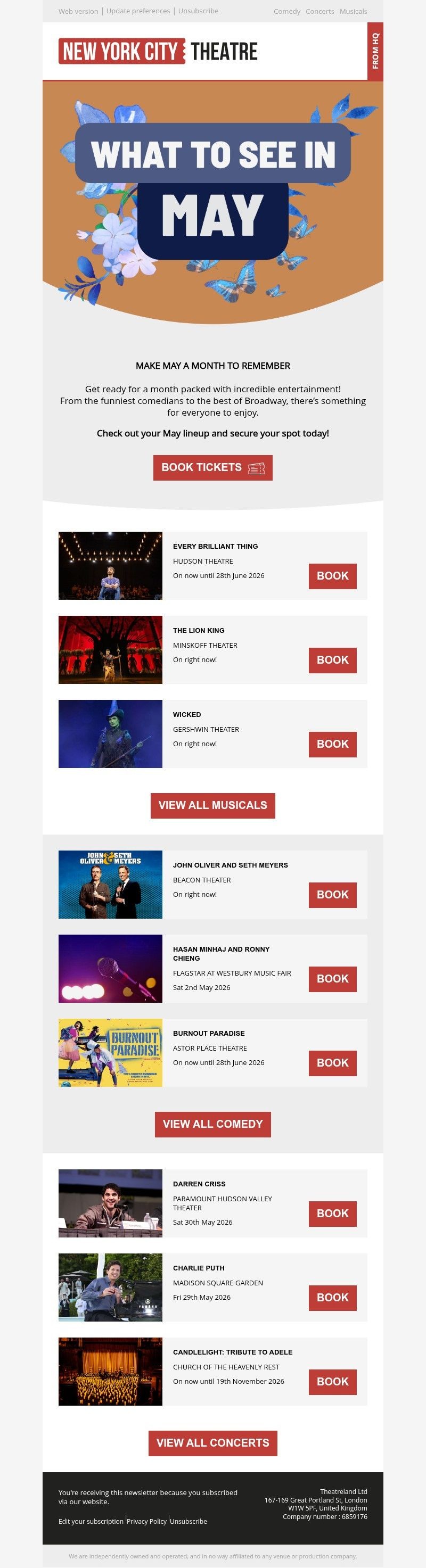This screenshot has height=1568, width=426.
Task: Book Hasan Minhaj and Ronny Chieng
Action: pos(332,978)
